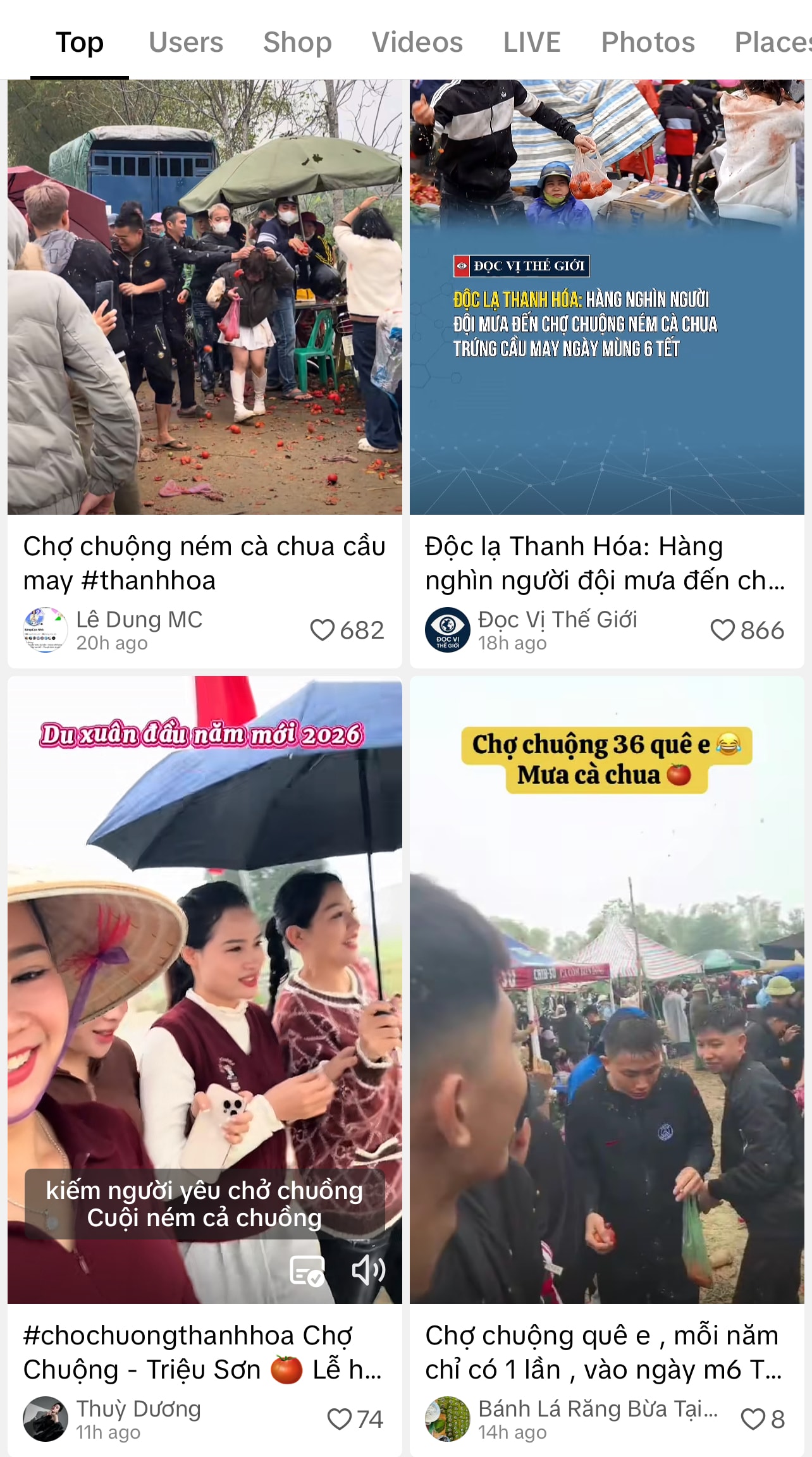The image size is (812, 1457).
Task: Like Thuỳ Dương's post with 74 likes
Action: [x=340, y=1420]
